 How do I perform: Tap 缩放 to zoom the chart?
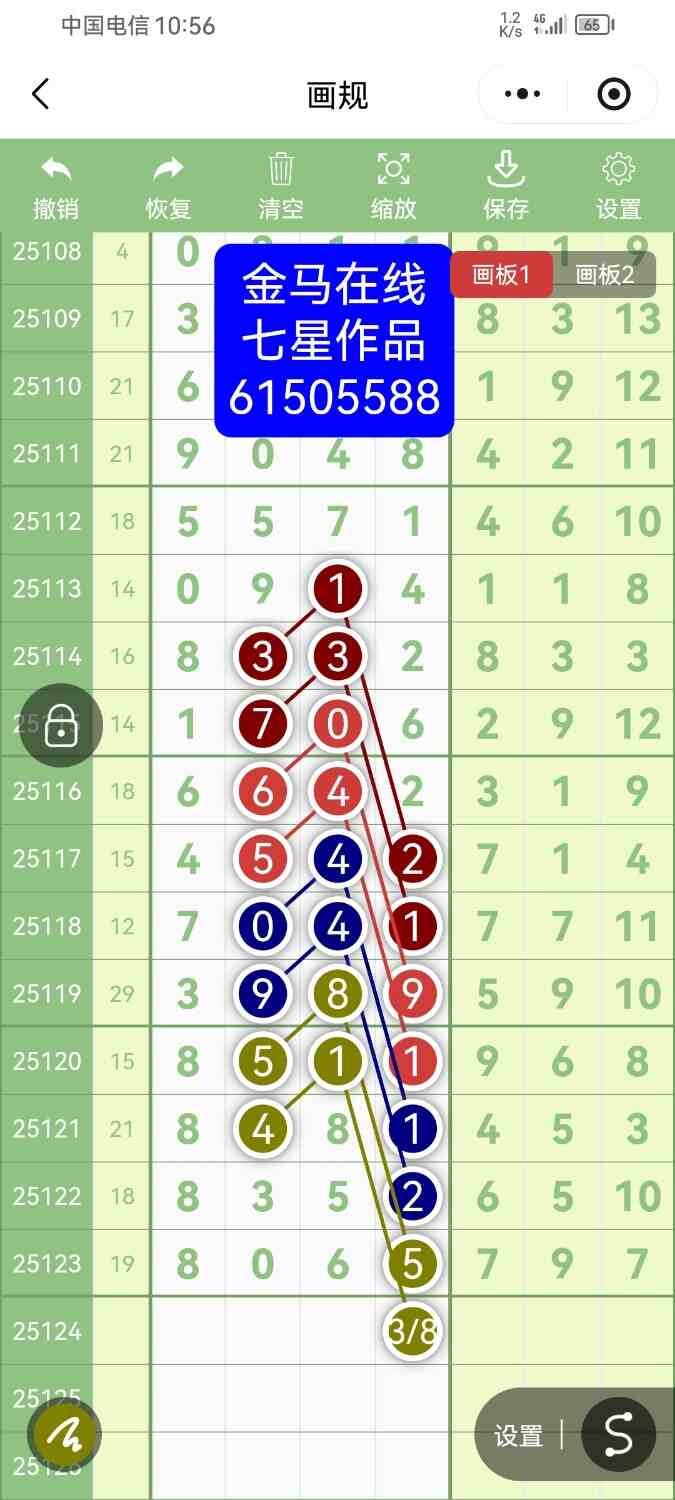coord(394,187)
